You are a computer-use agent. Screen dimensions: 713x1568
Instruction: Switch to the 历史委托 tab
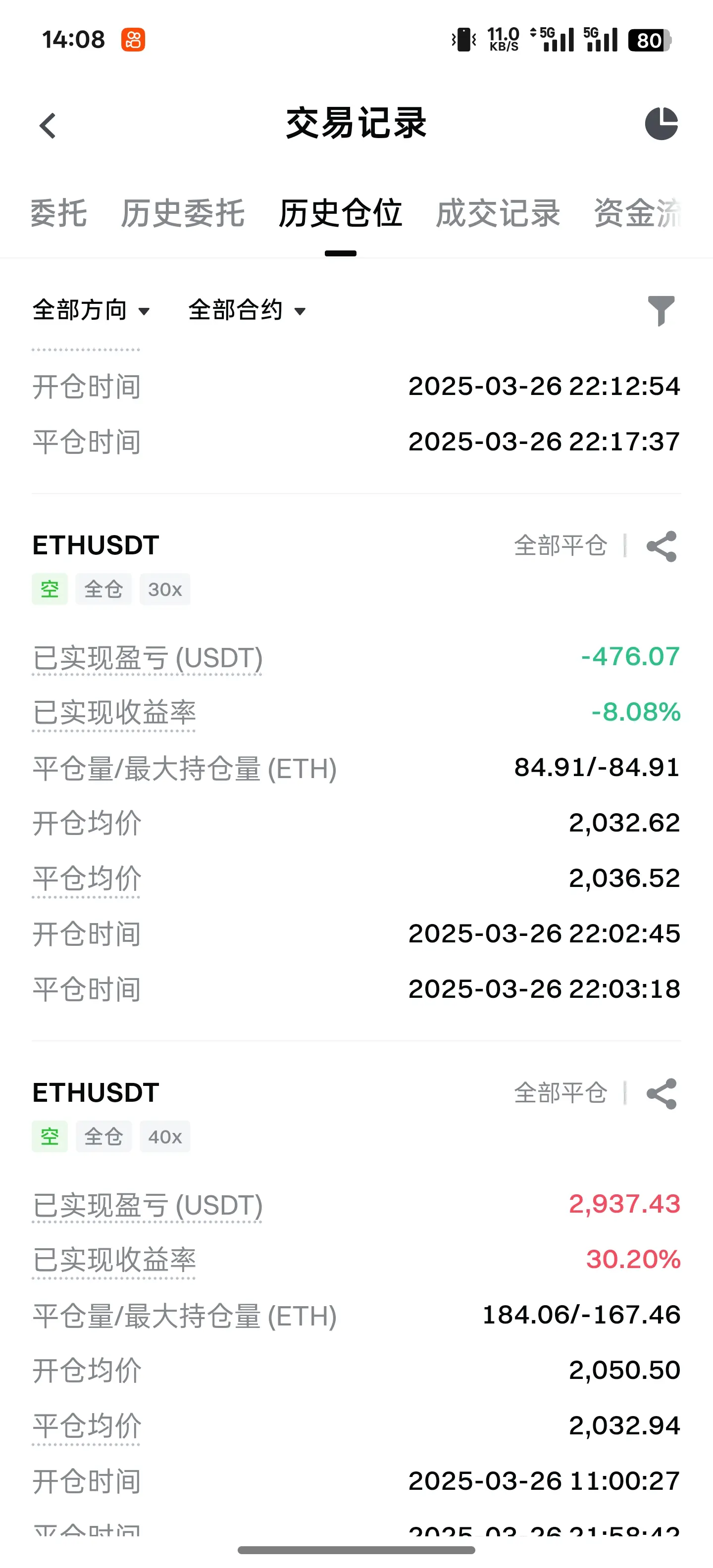coord(183,214)
